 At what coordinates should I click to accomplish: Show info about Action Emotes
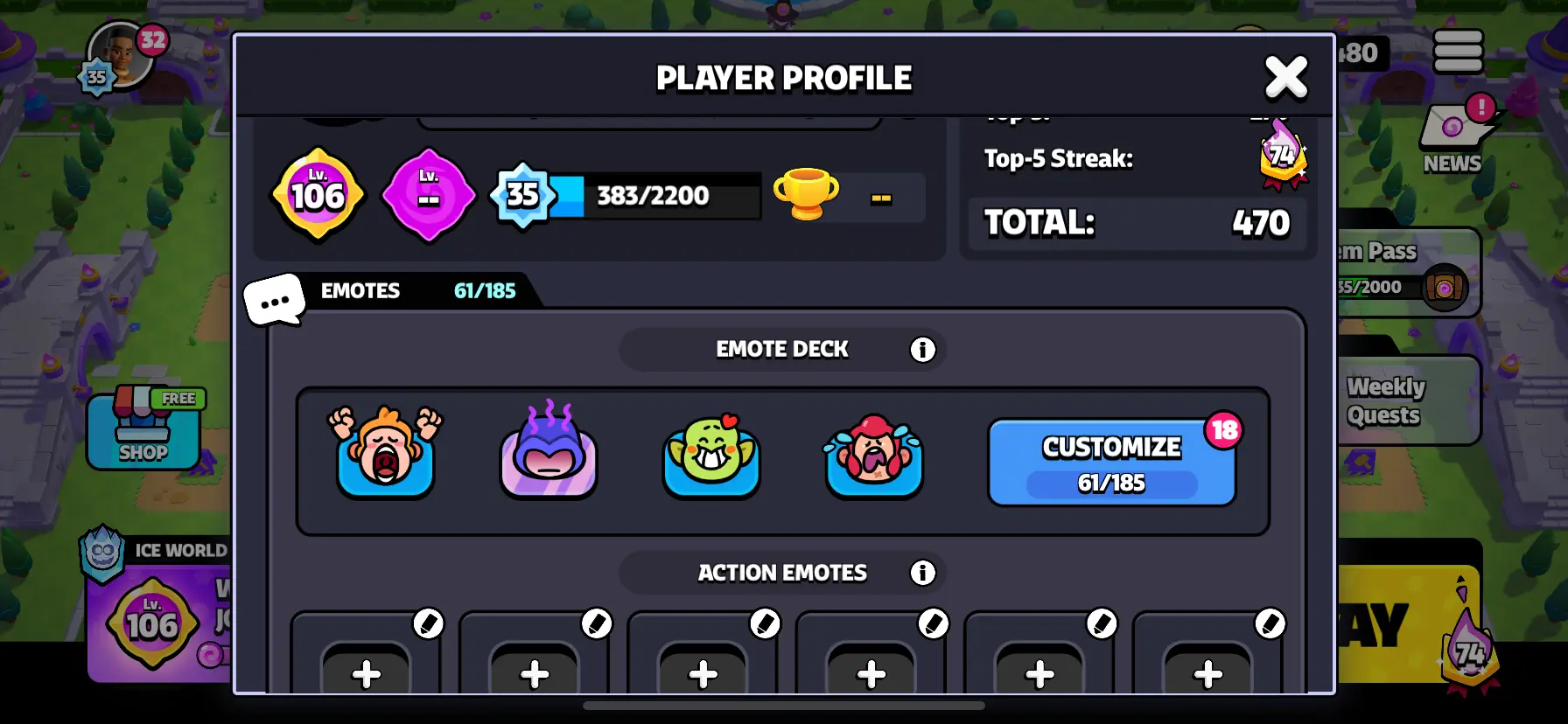click(x=922, y=573)
